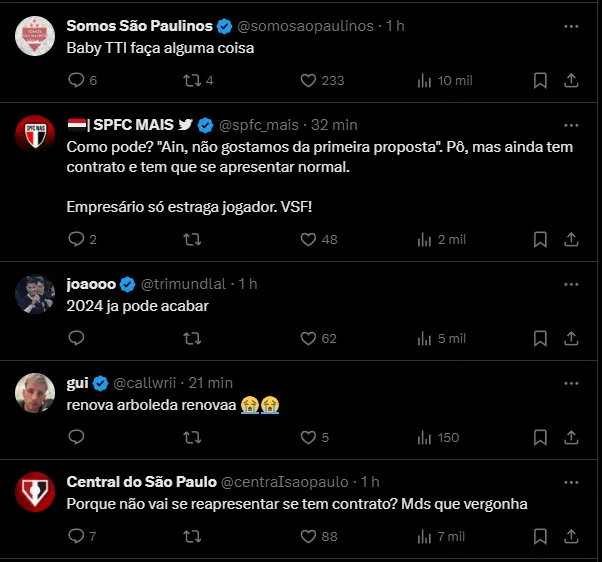Reply to Central do São Paulo's tweet
The image size is (602, 562).
click(77, 536)
